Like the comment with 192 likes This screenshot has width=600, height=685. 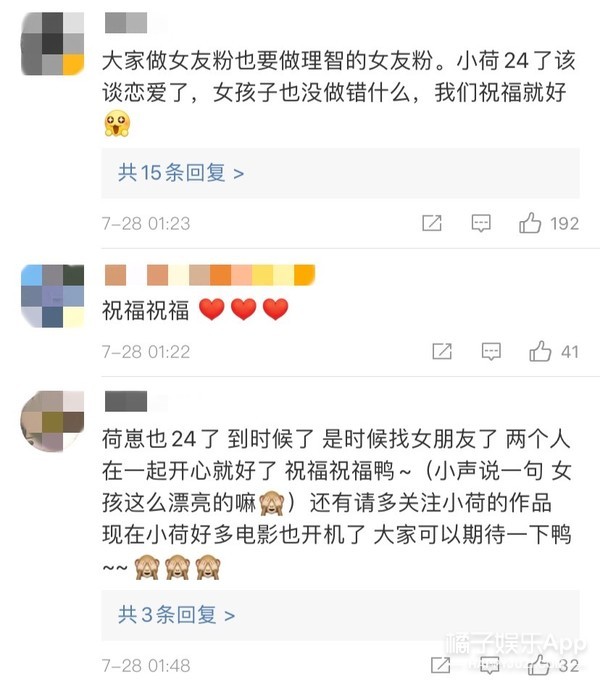tap(530, 223)
